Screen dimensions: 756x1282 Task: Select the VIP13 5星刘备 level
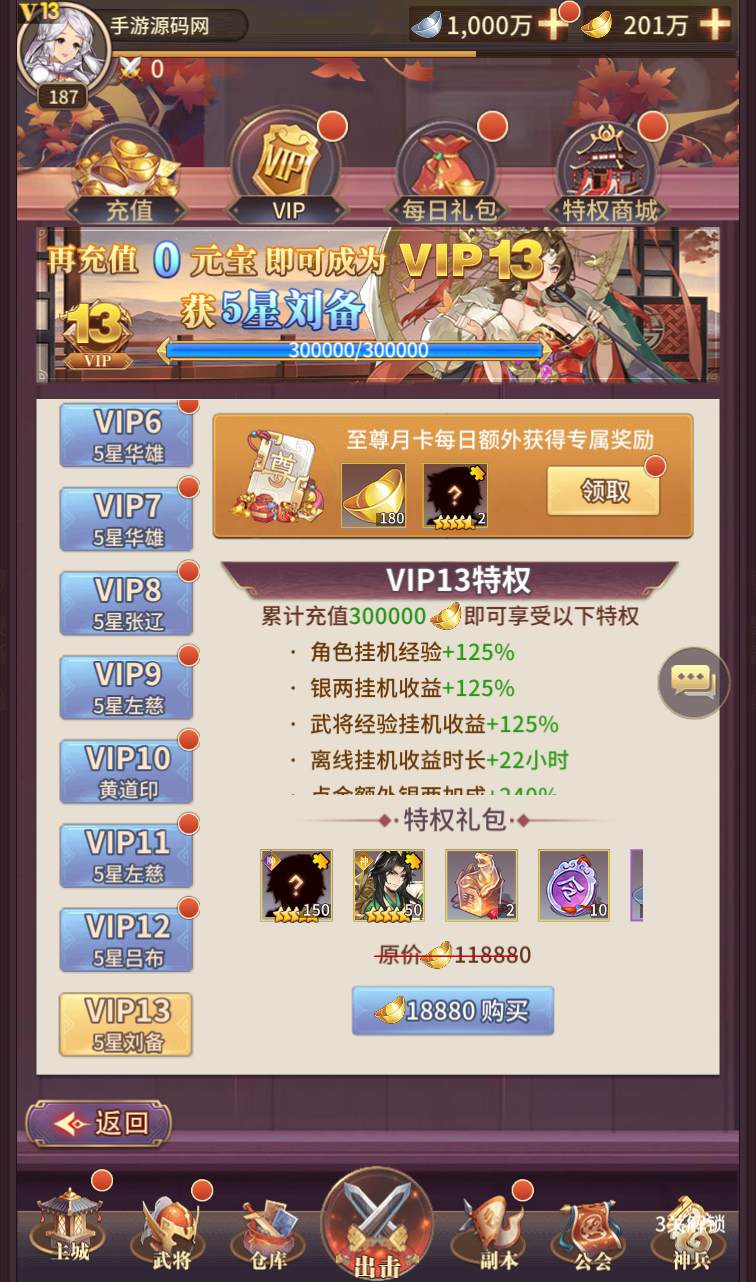point(127,1024)
